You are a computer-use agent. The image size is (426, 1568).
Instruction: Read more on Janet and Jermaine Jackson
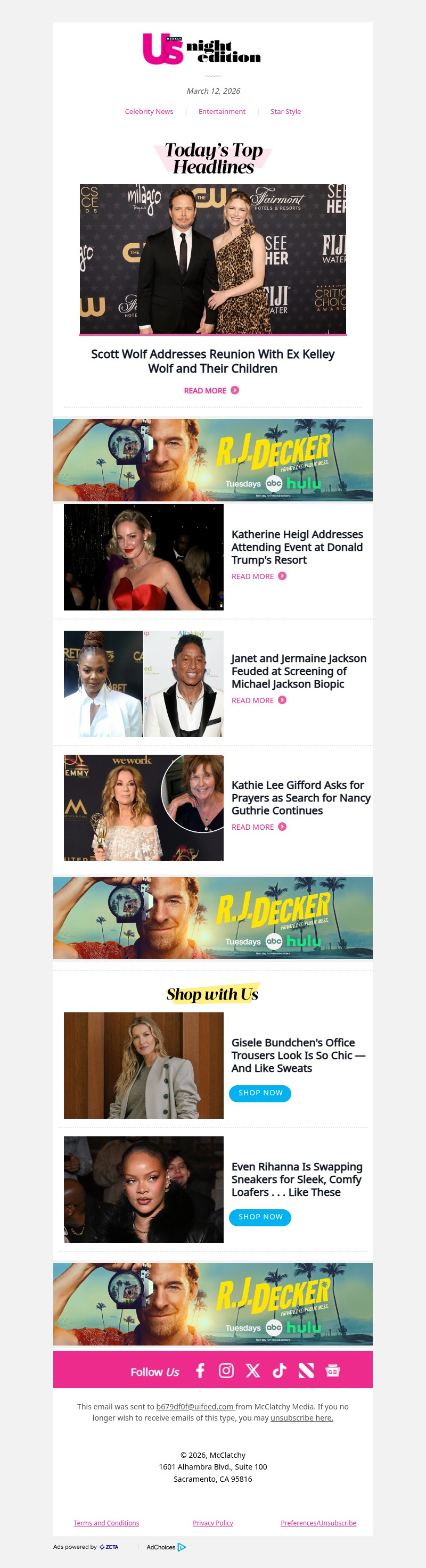tap(258, 700)
